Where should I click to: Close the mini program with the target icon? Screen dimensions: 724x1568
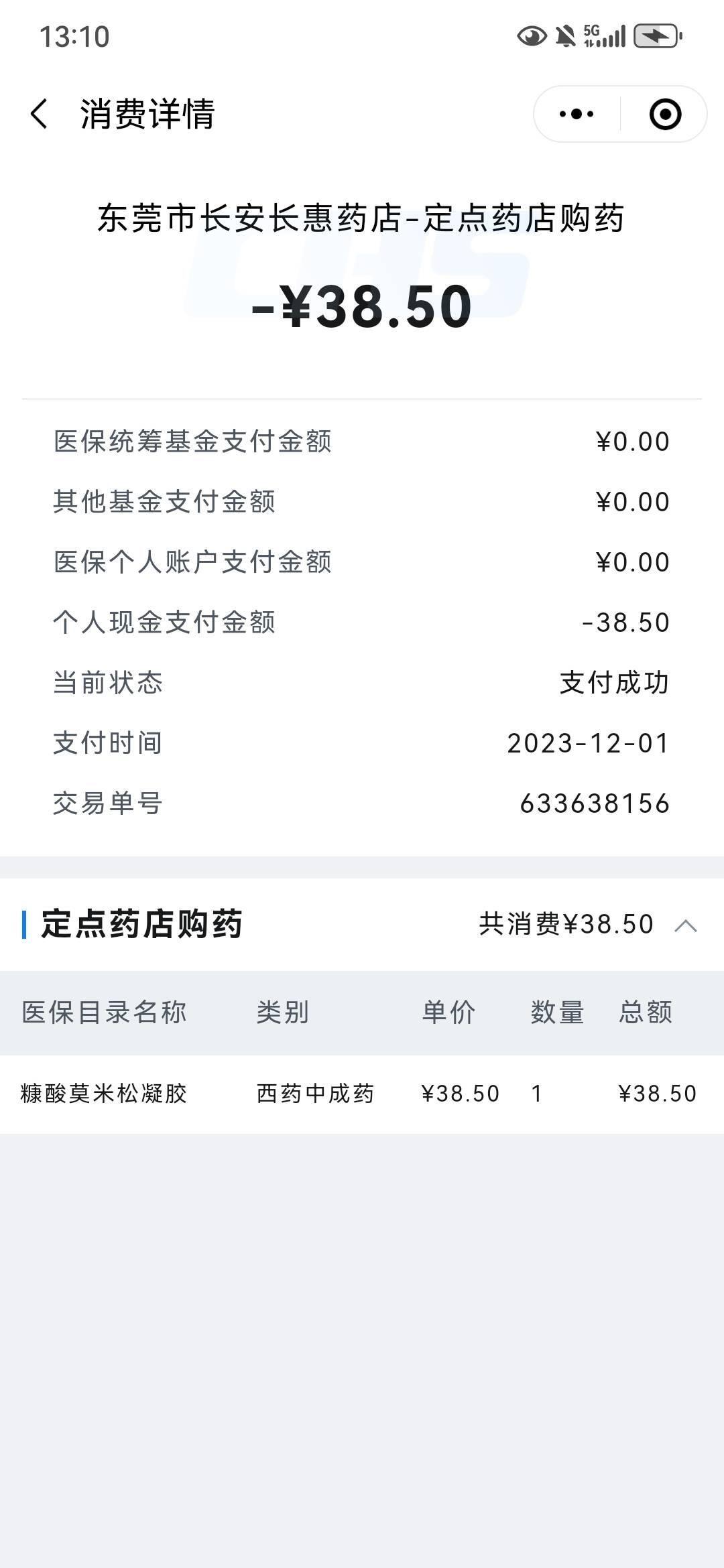(665, 114)
